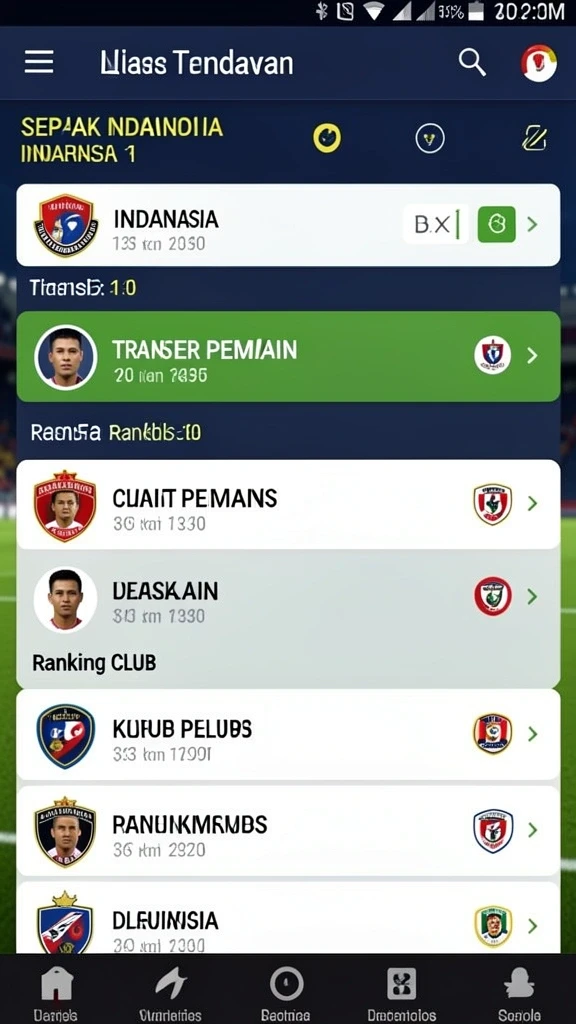Tap the green button in INDANASIA row
This screenshot has height=1024, width=576.
[496, 225]
